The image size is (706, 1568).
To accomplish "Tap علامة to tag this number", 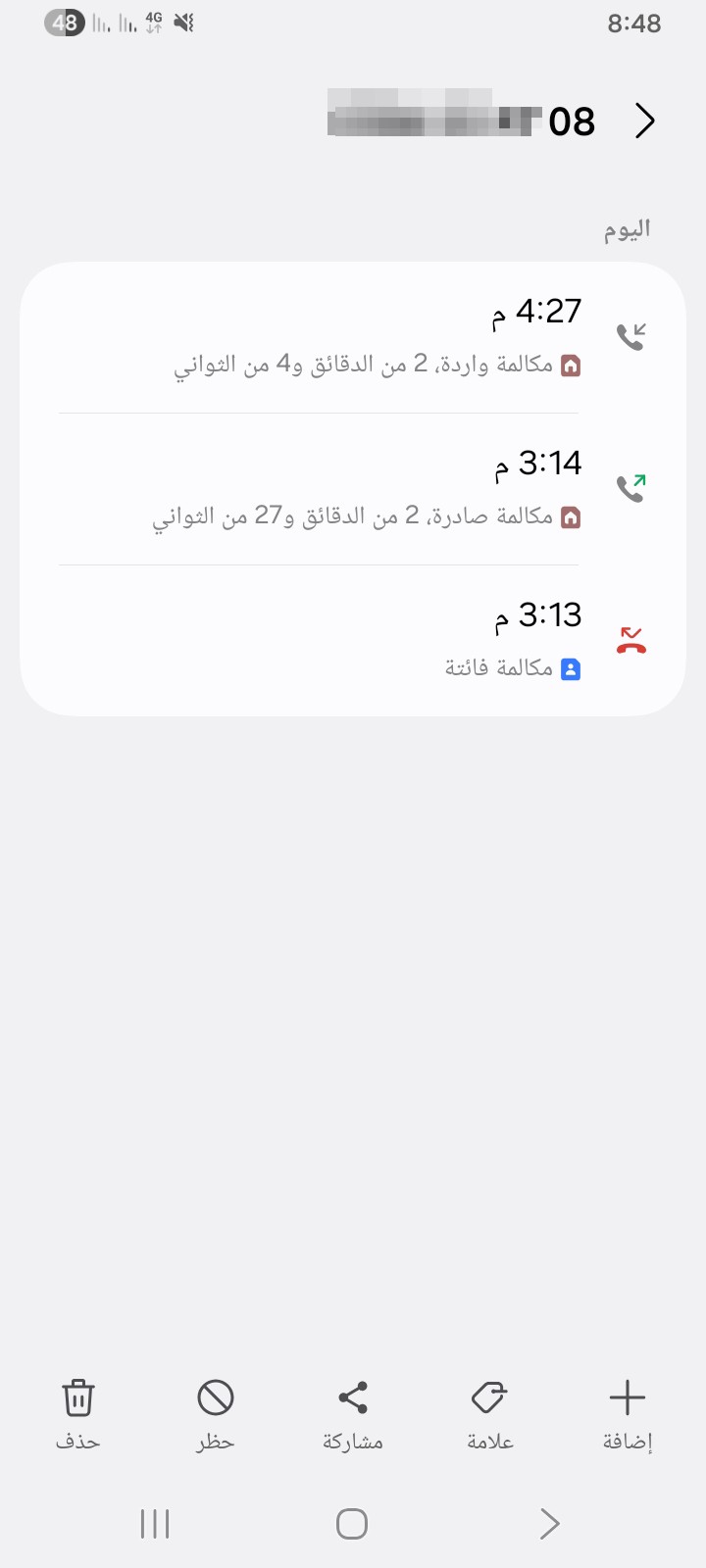I will coord(490,1415).
